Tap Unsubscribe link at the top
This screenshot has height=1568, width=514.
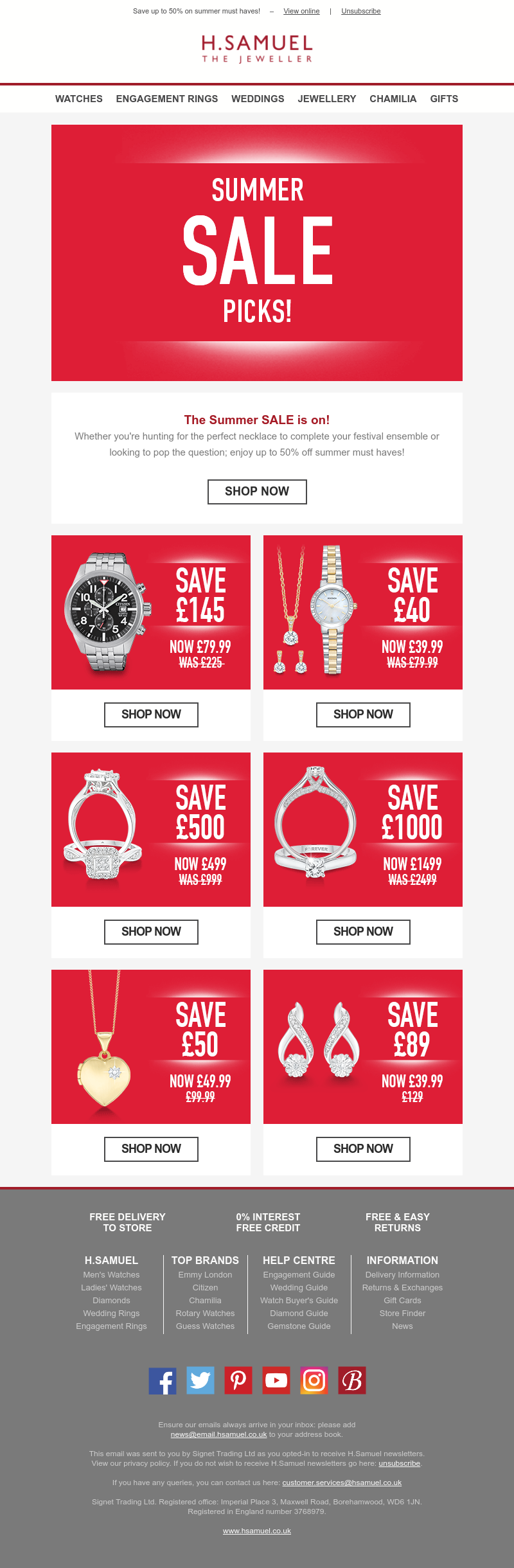pos(360,11)
